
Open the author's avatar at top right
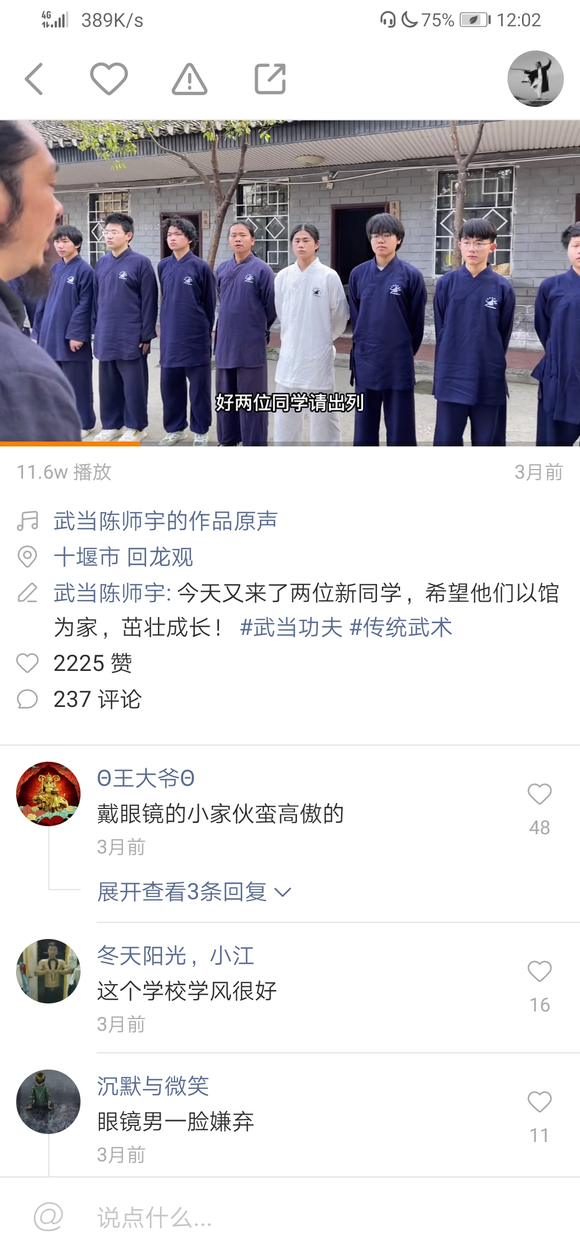536,79
